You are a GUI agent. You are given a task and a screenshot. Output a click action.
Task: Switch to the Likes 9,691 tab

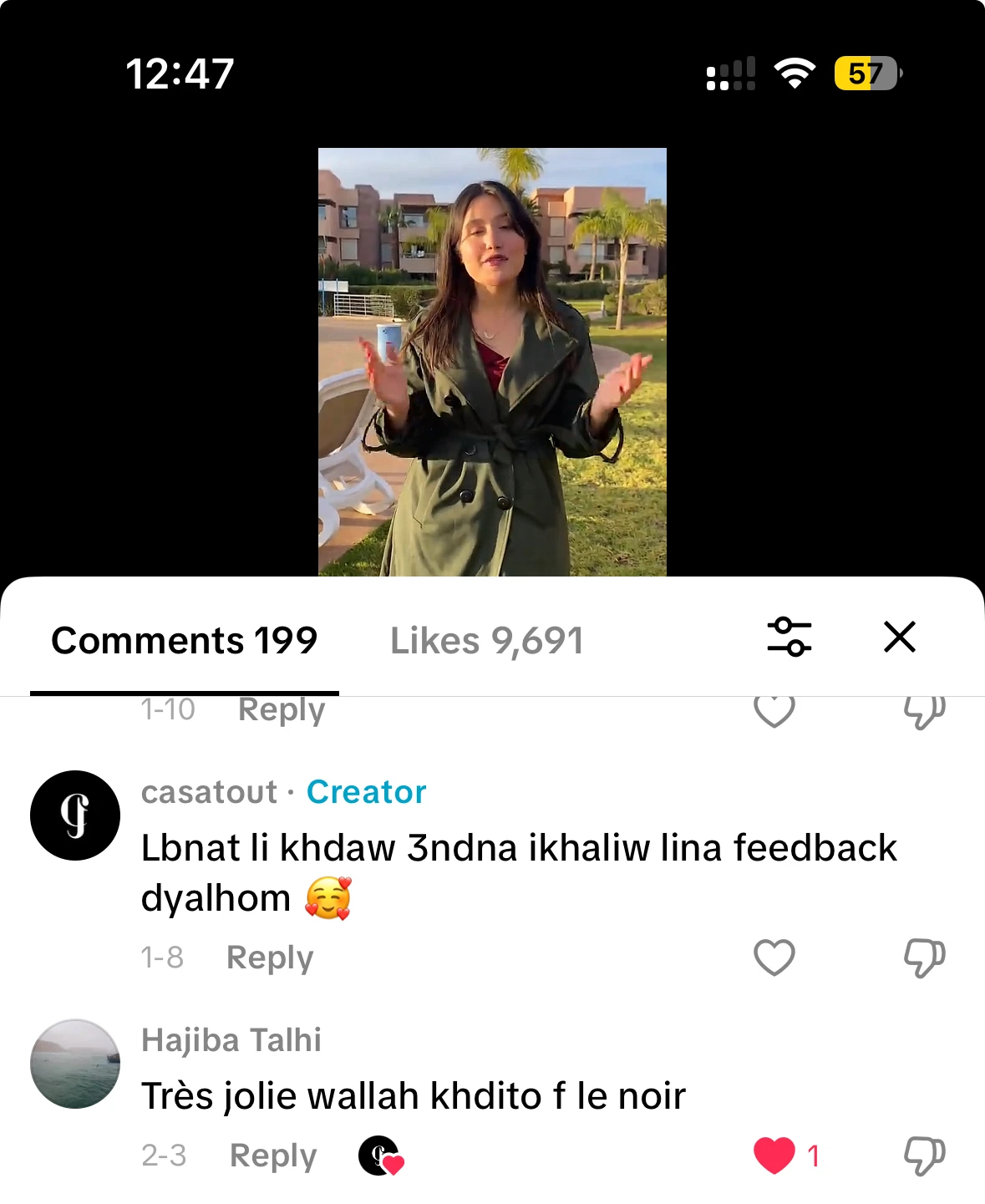pos(486,641)
